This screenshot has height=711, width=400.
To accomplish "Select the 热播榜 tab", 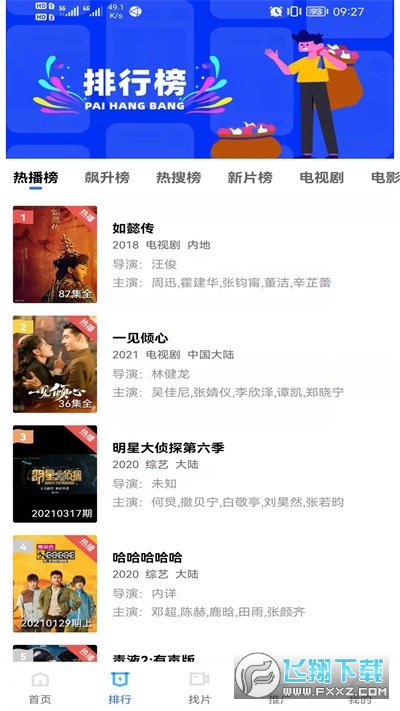I will pos(35,177).
